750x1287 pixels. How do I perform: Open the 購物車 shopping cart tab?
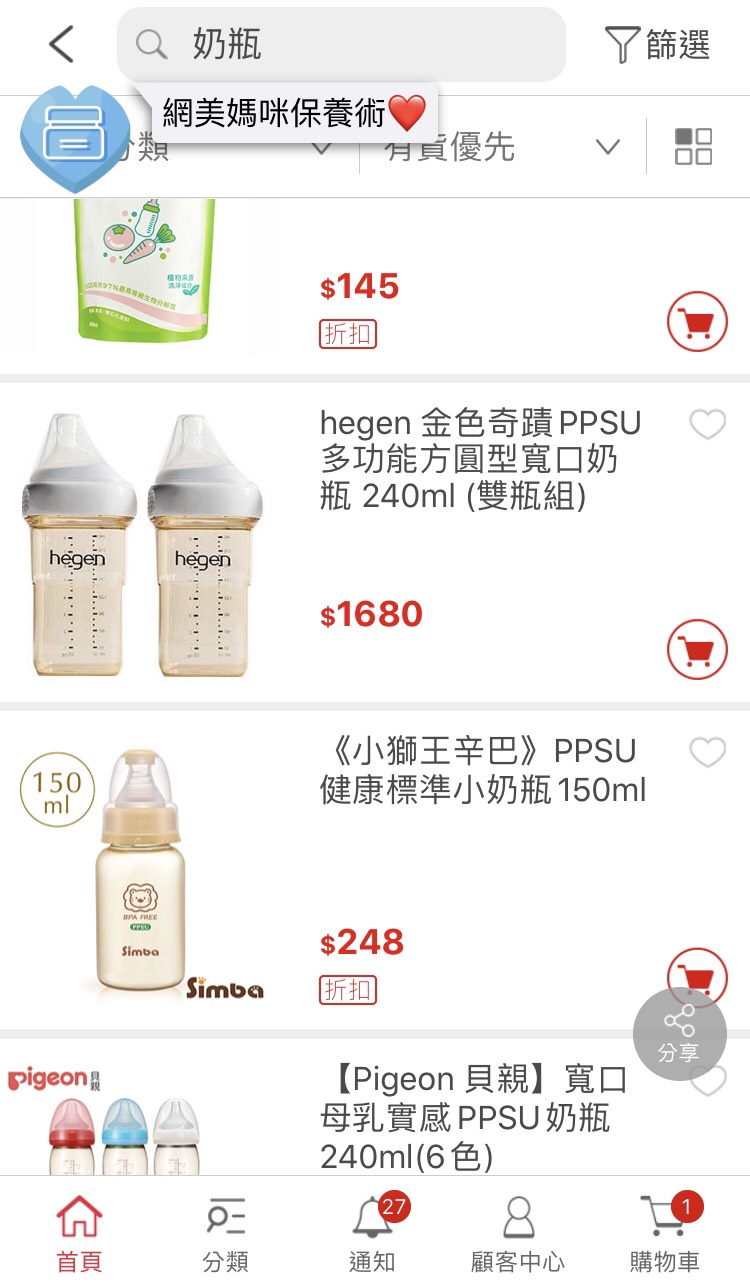[665, 1232]
